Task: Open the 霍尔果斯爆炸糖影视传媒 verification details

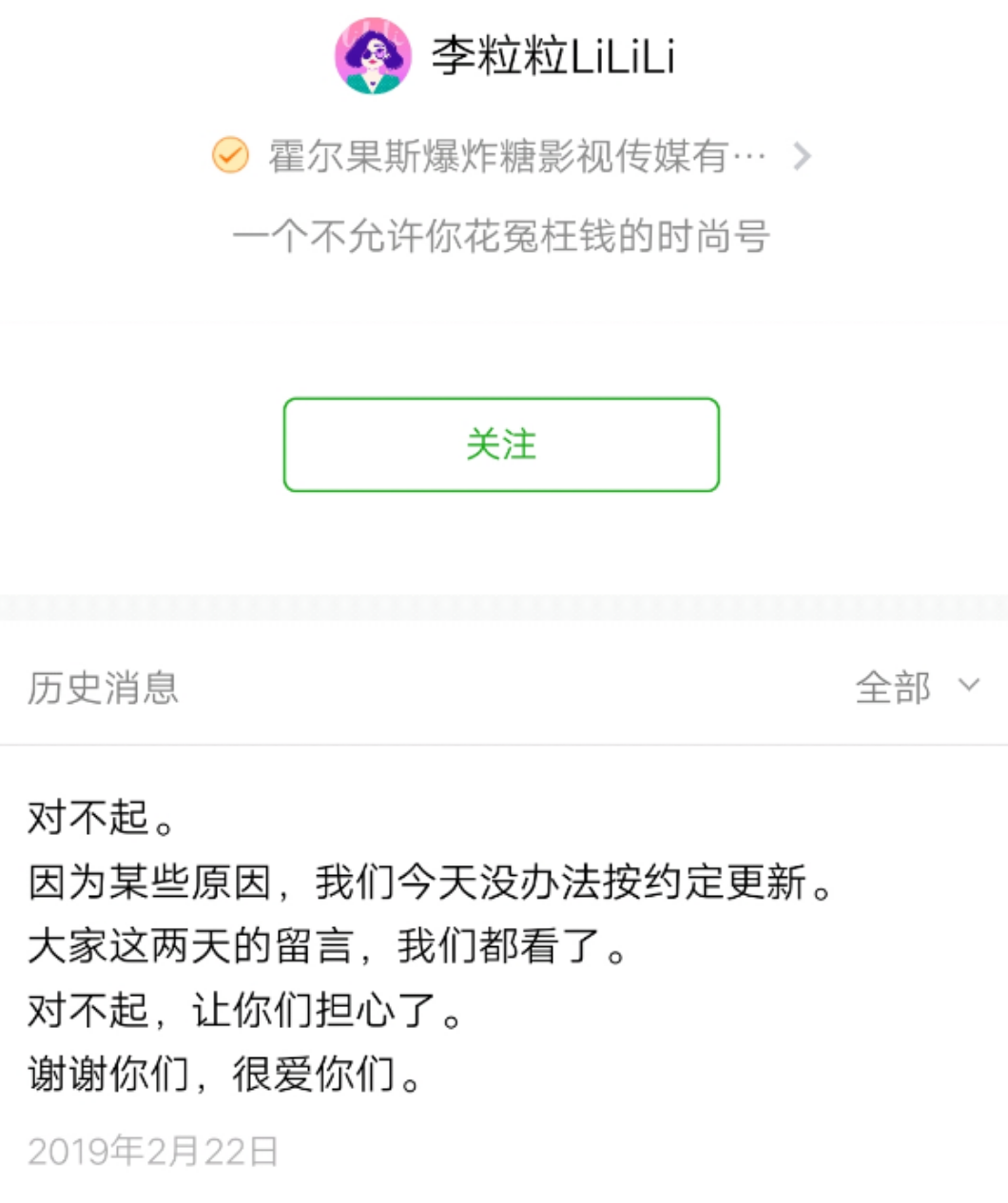Action: 514,156
